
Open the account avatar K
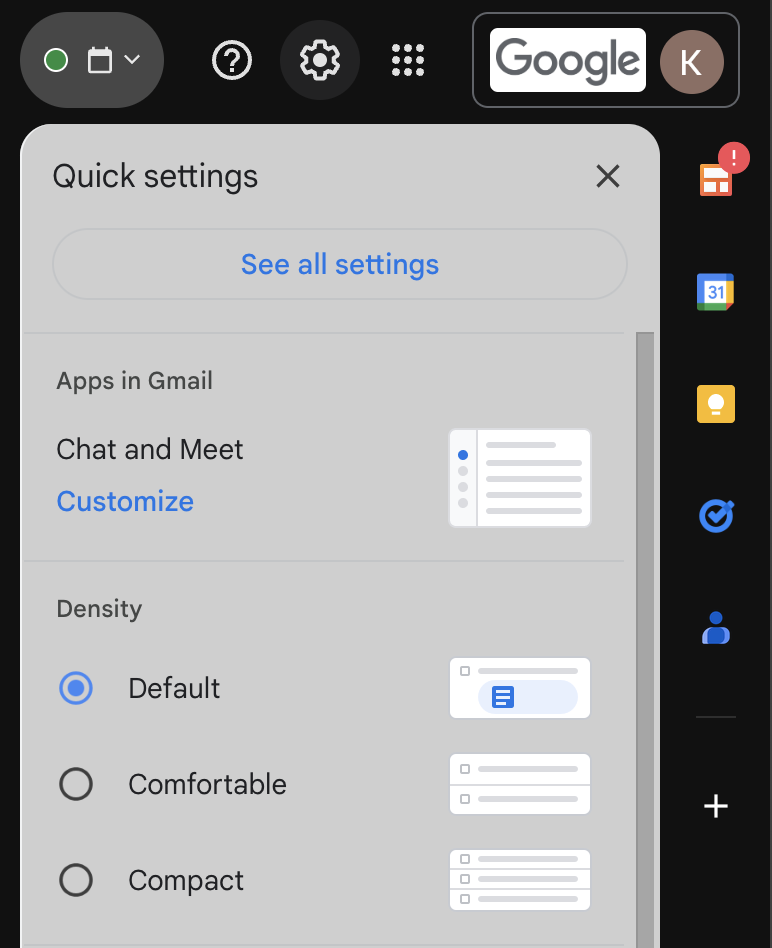(691, 61)
